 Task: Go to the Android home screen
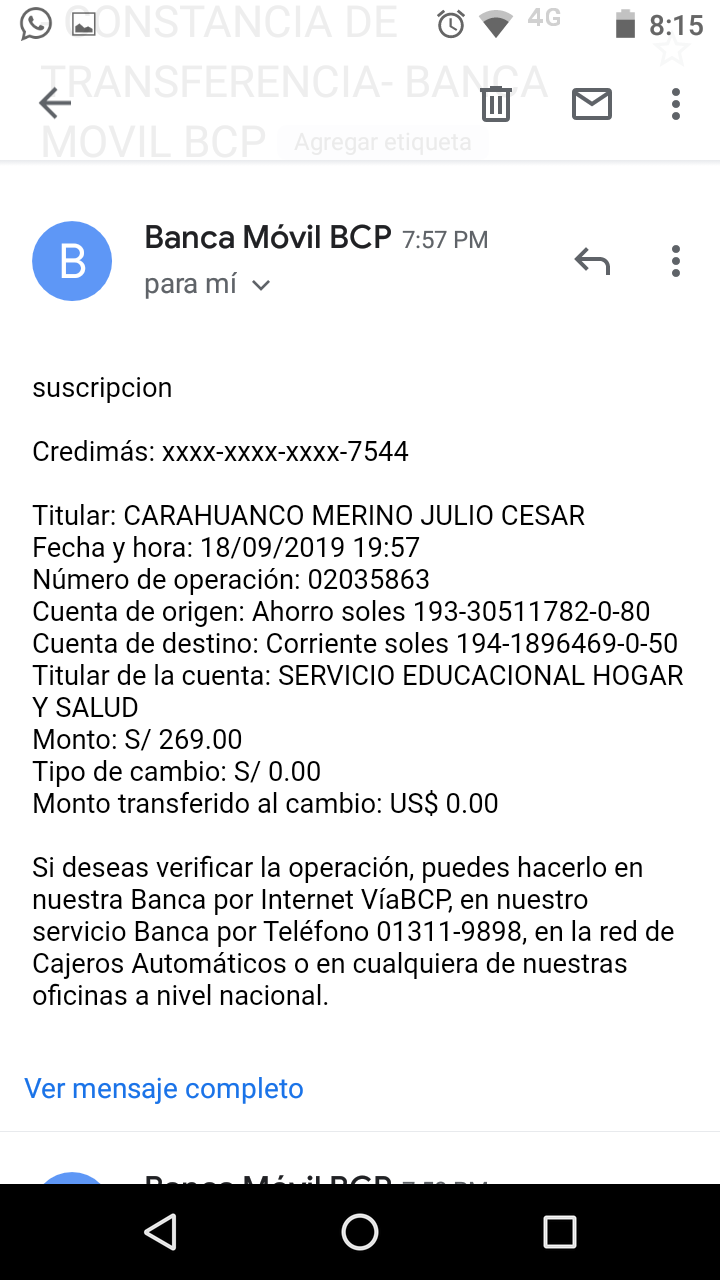[360, 1232]
